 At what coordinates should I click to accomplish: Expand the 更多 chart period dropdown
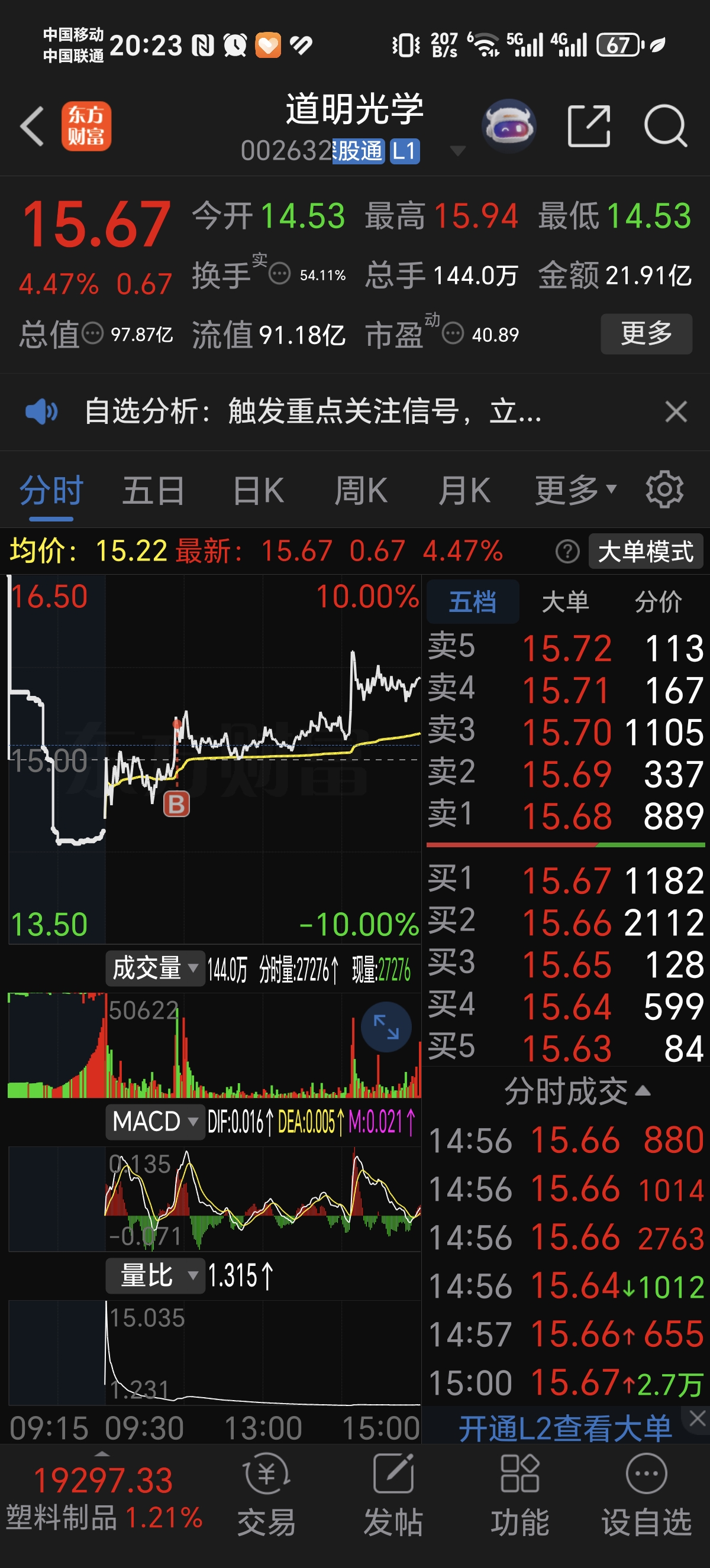point(575,491)
